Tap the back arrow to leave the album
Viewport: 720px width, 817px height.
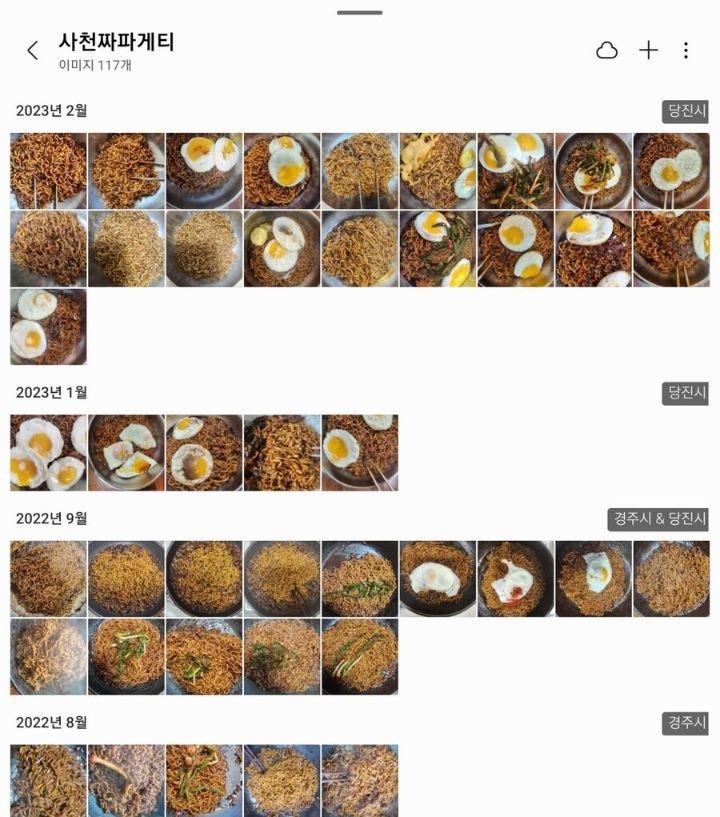tap(30, 47)
